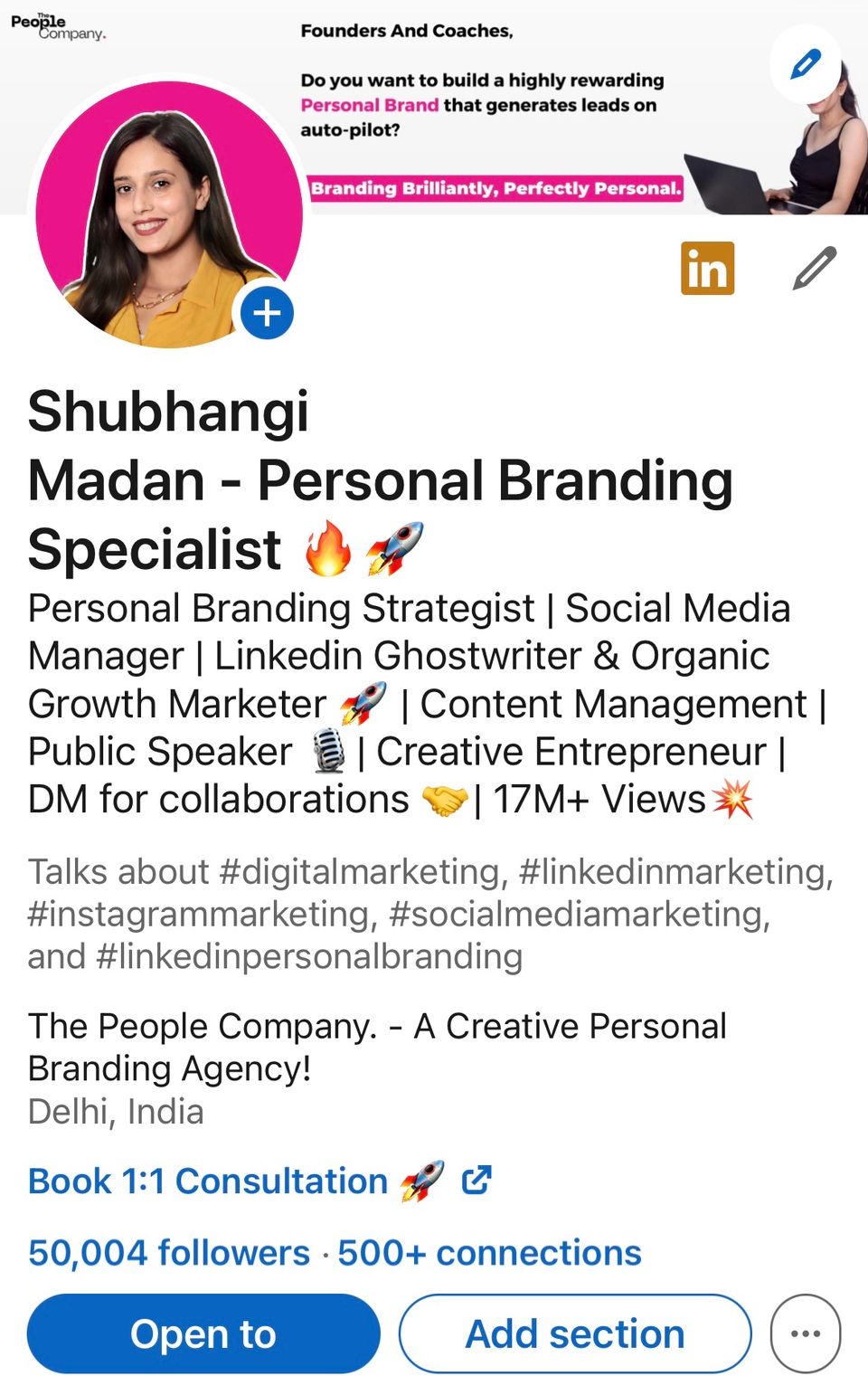Tap the Open to button

point(203,1333)
